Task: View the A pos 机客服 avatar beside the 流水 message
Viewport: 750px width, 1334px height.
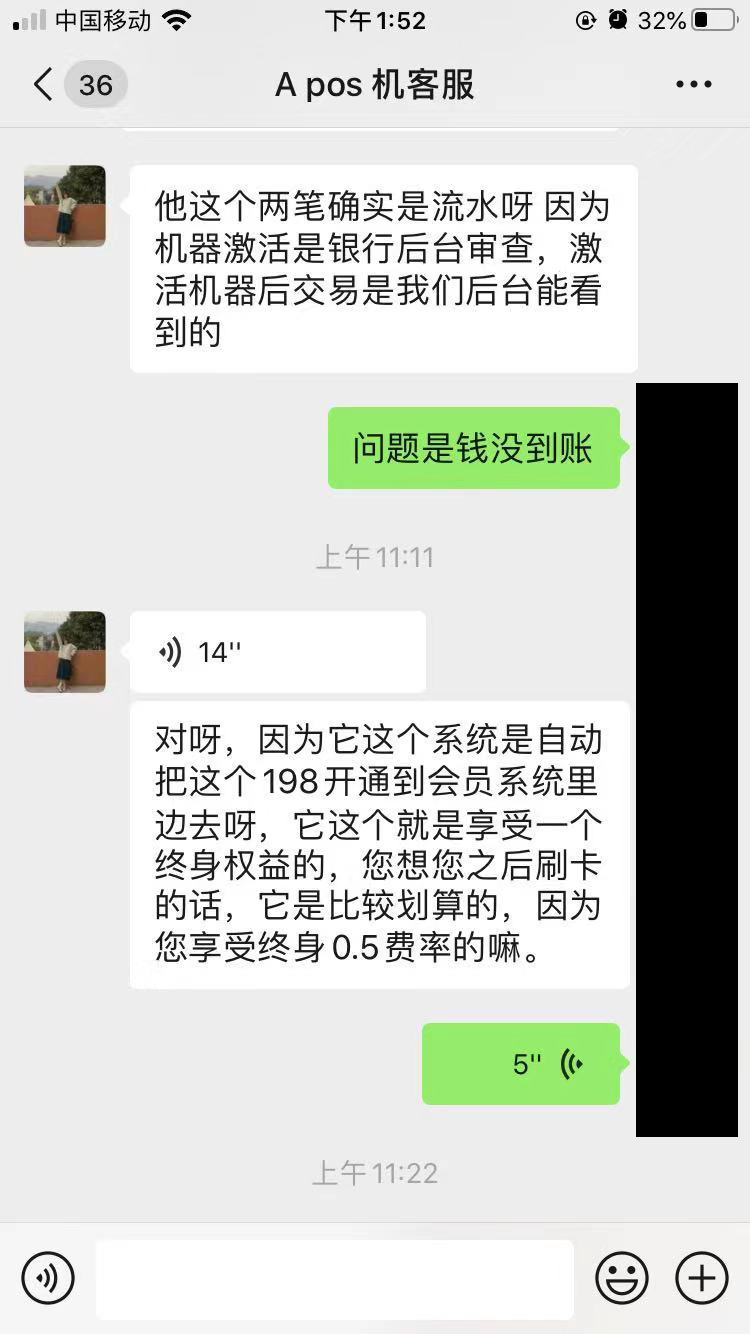Action: point(65,206)
